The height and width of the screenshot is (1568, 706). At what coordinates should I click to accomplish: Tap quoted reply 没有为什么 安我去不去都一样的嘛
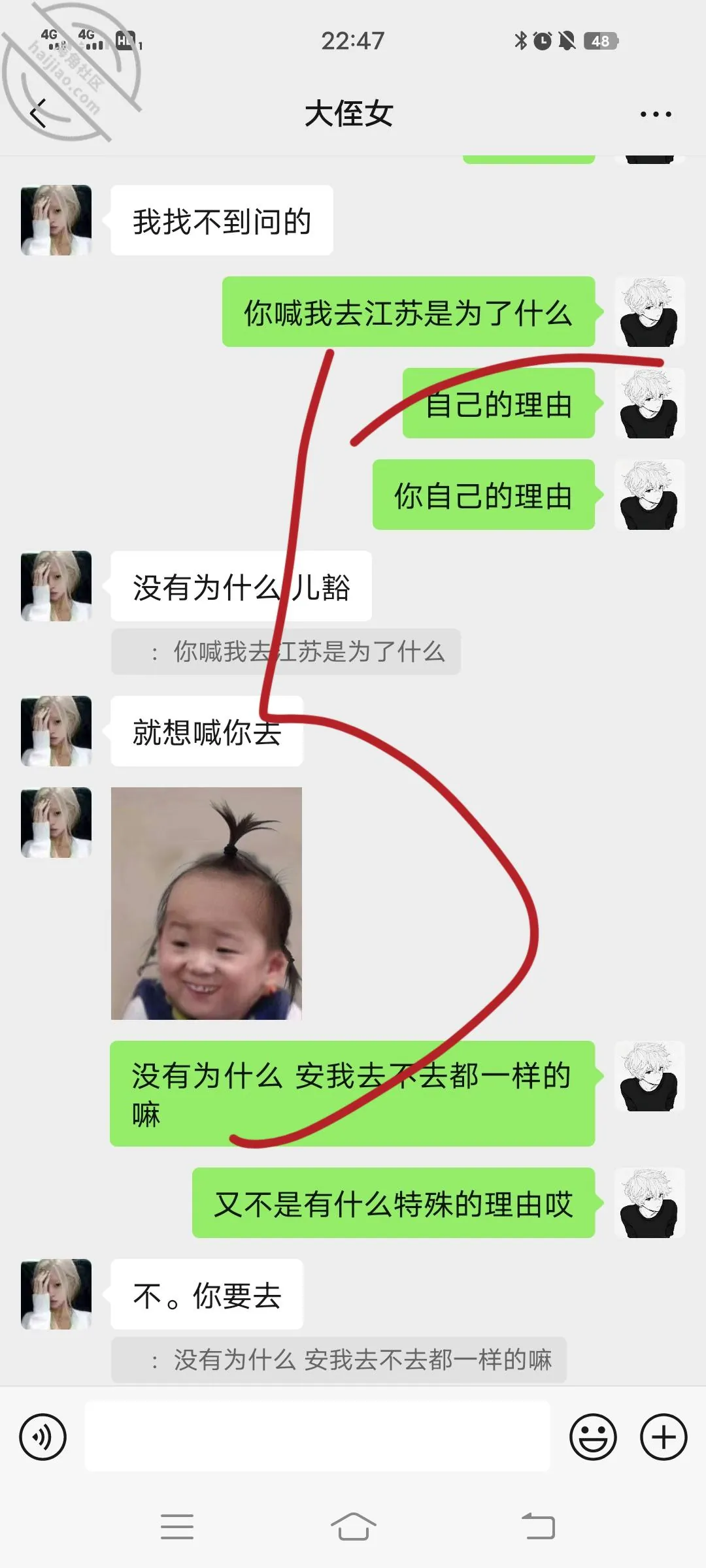pyautogui.click(x=339, y=1360)
